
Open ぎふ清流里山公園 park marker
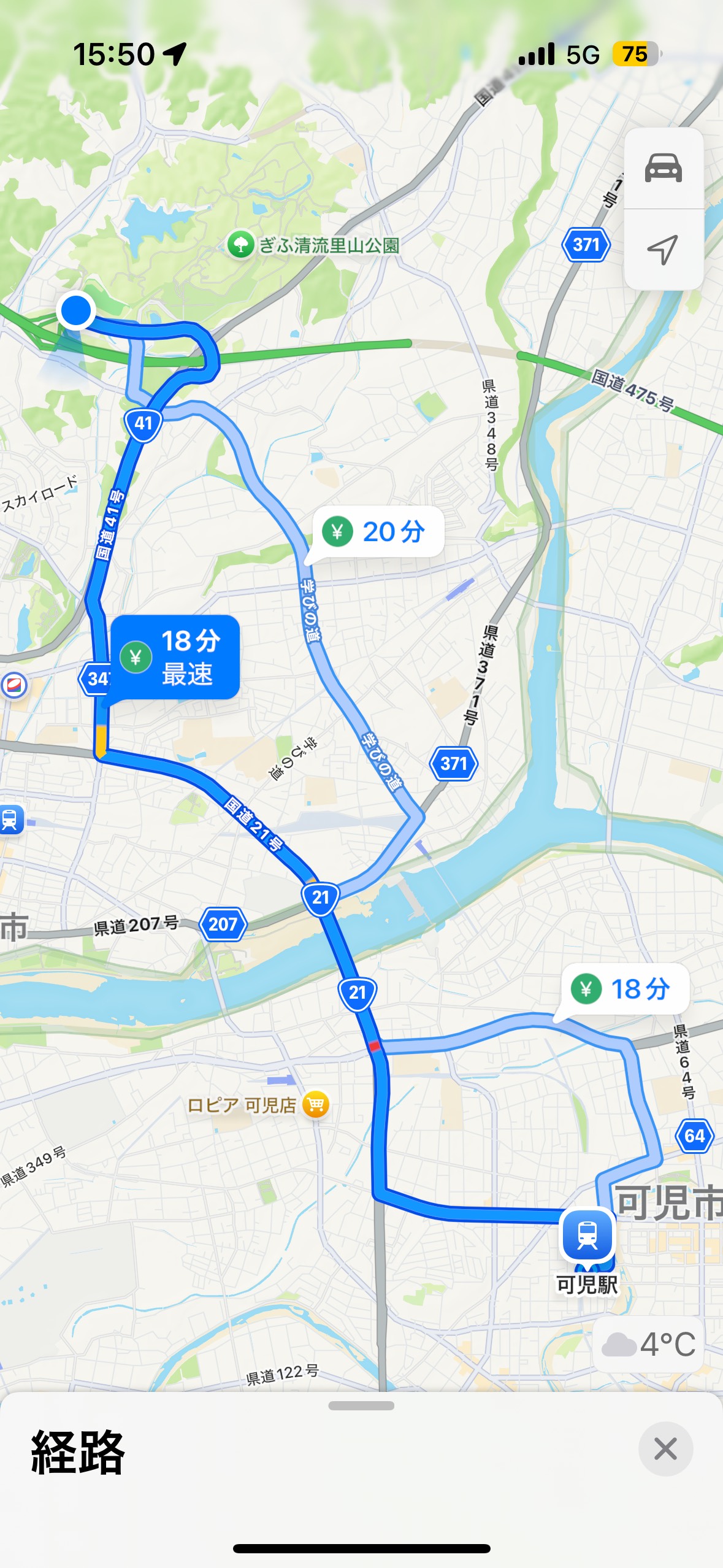point(241,245)
